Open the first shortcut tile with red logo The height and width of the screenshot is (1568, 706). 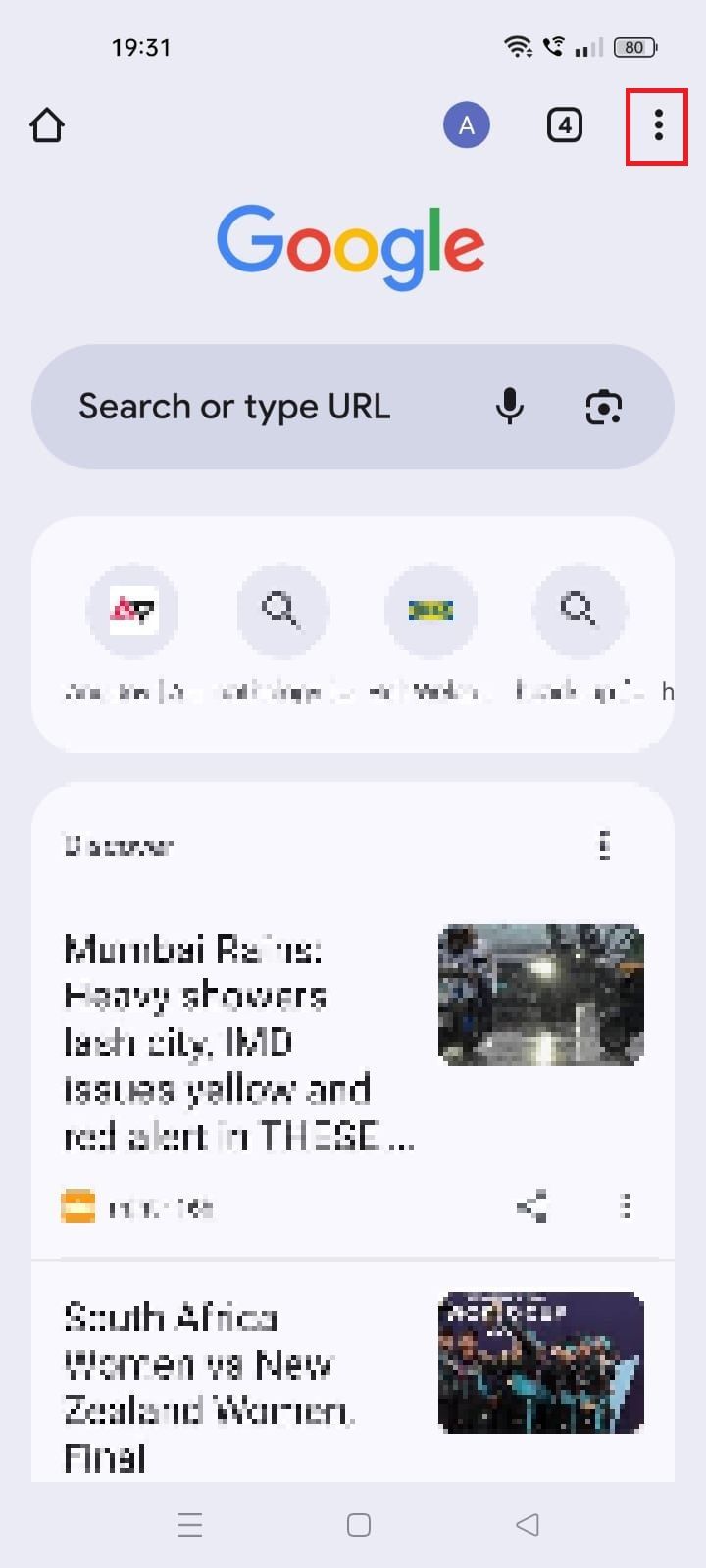133,612
